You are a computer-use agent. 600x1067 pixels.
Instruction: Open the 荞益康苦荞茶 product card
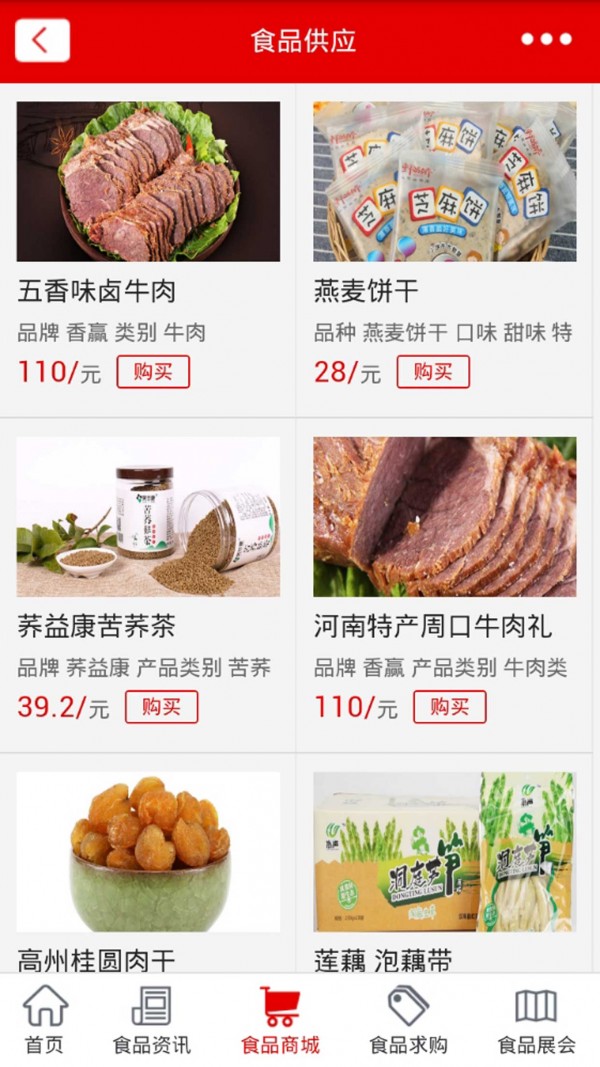tap(148, 517)
